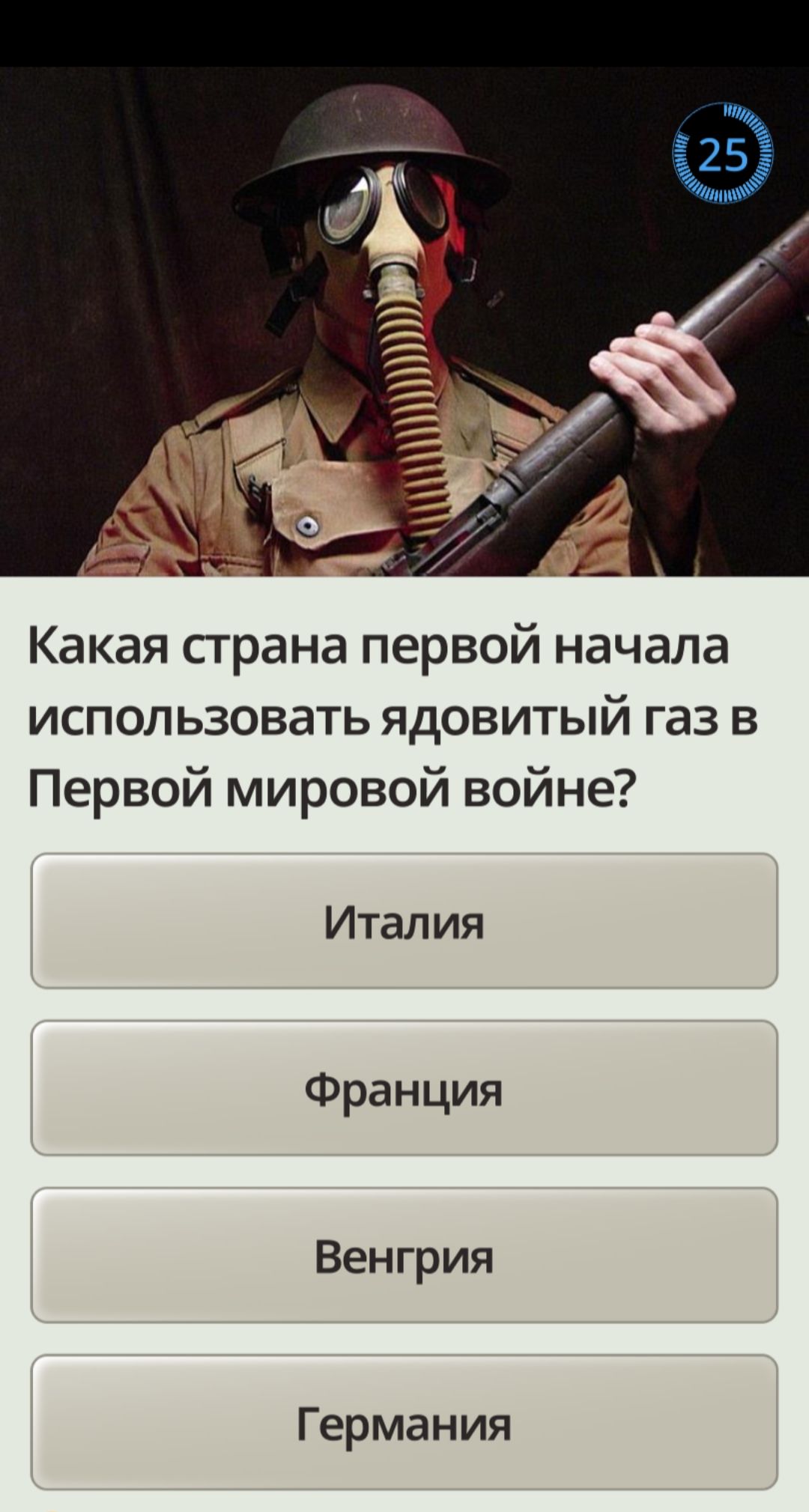Select the answer Италия

(x=404, y=921)
